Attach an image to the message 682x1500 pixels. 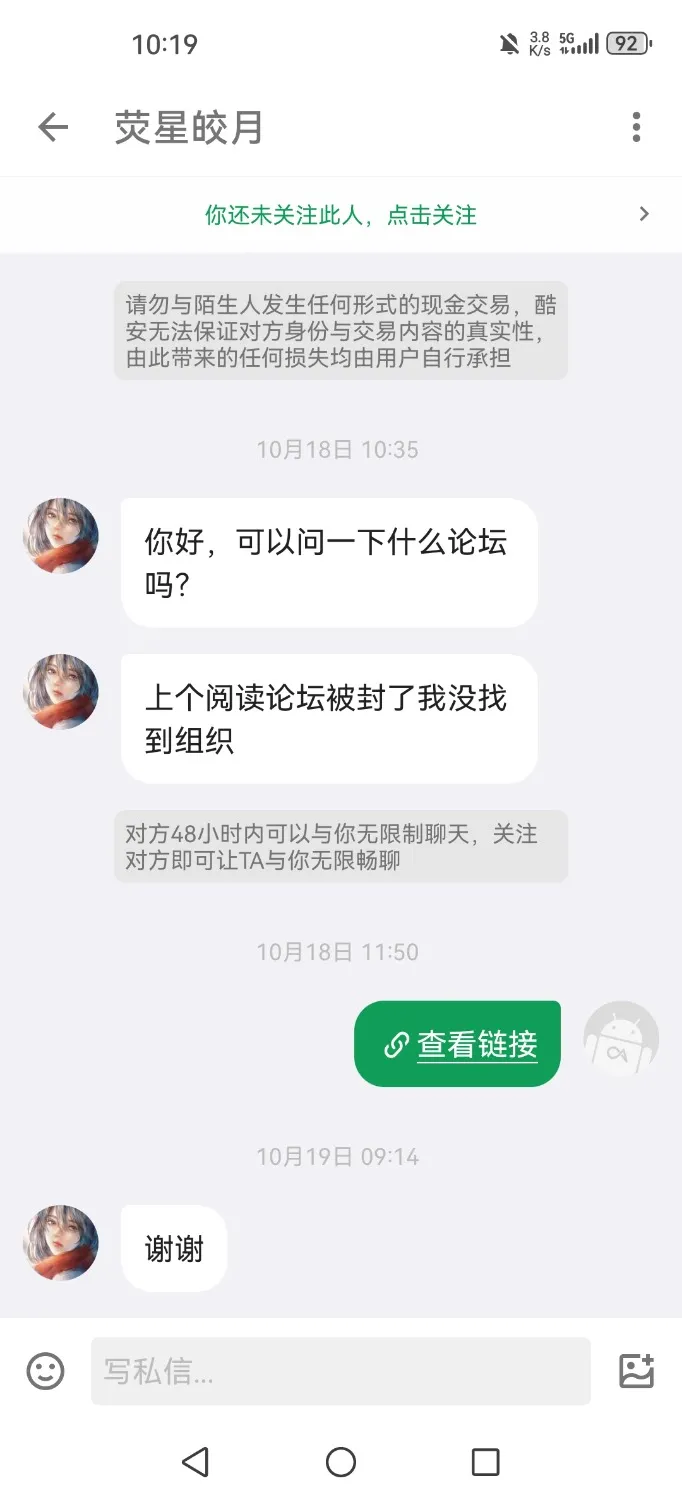tap(636, 1371)
